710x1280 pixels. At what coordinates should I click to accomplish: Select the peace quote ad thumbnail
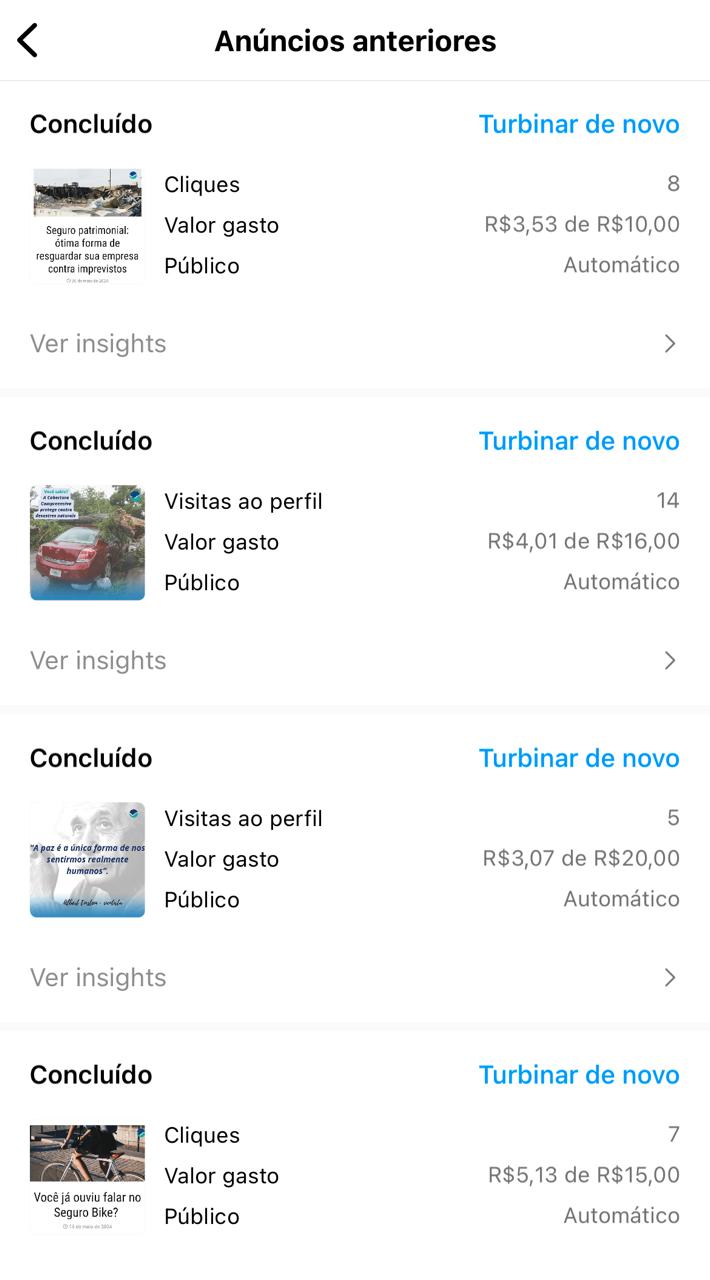(87, 860)
